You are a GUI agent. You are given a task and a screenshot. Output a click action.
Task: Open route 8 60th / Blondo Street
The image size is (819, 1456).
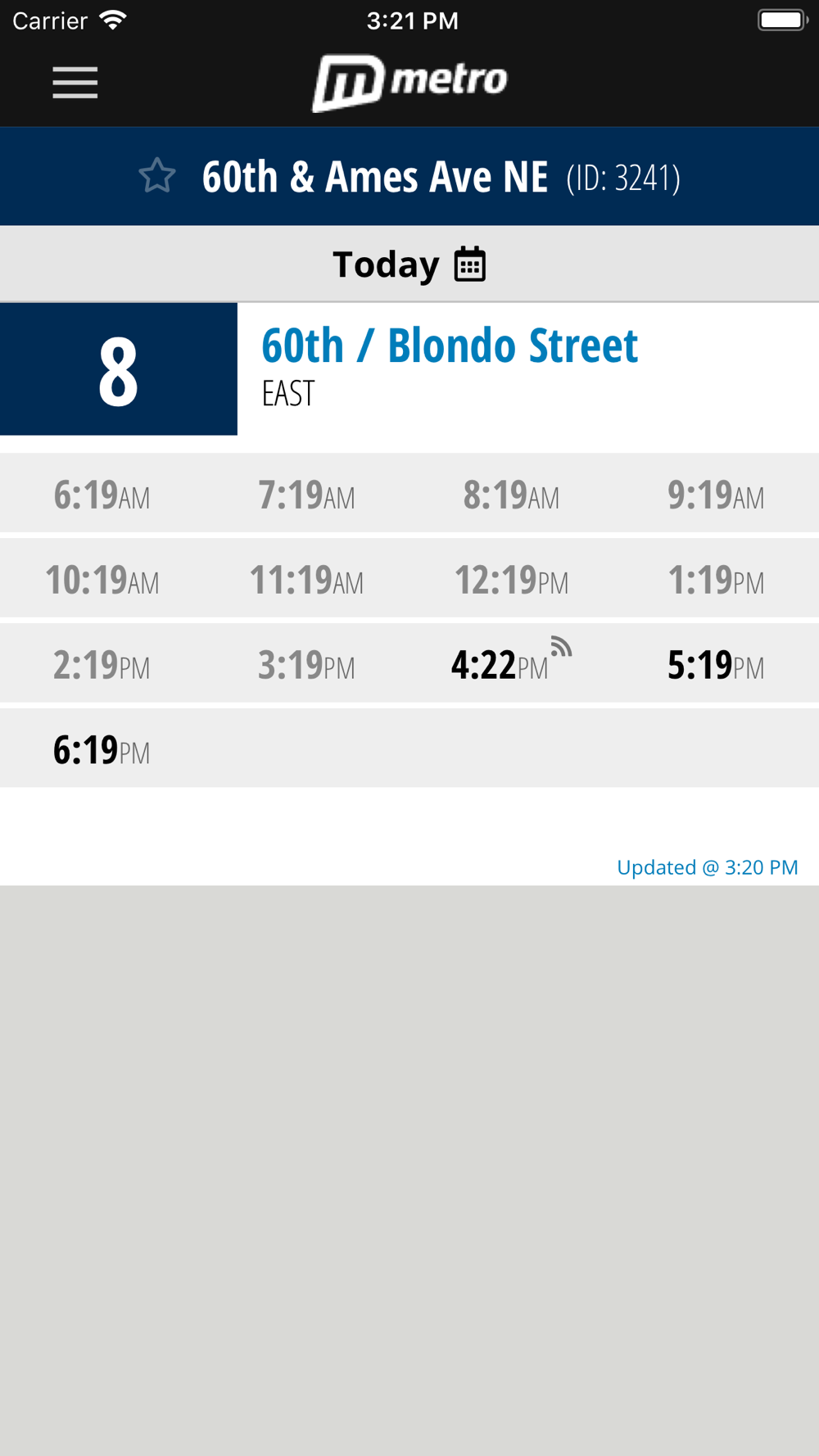click(409, 369)
